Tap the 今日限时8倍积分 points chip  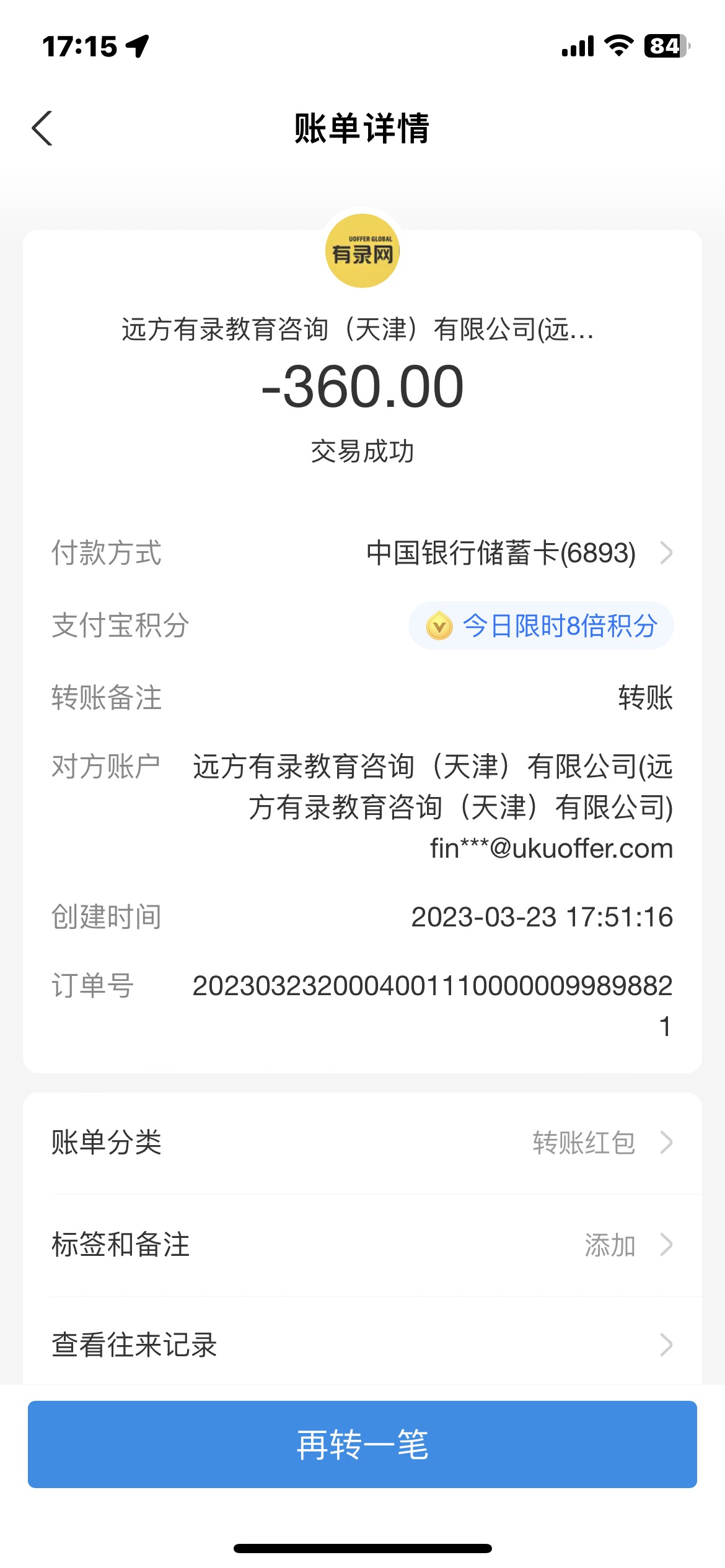tap(541, 625)
